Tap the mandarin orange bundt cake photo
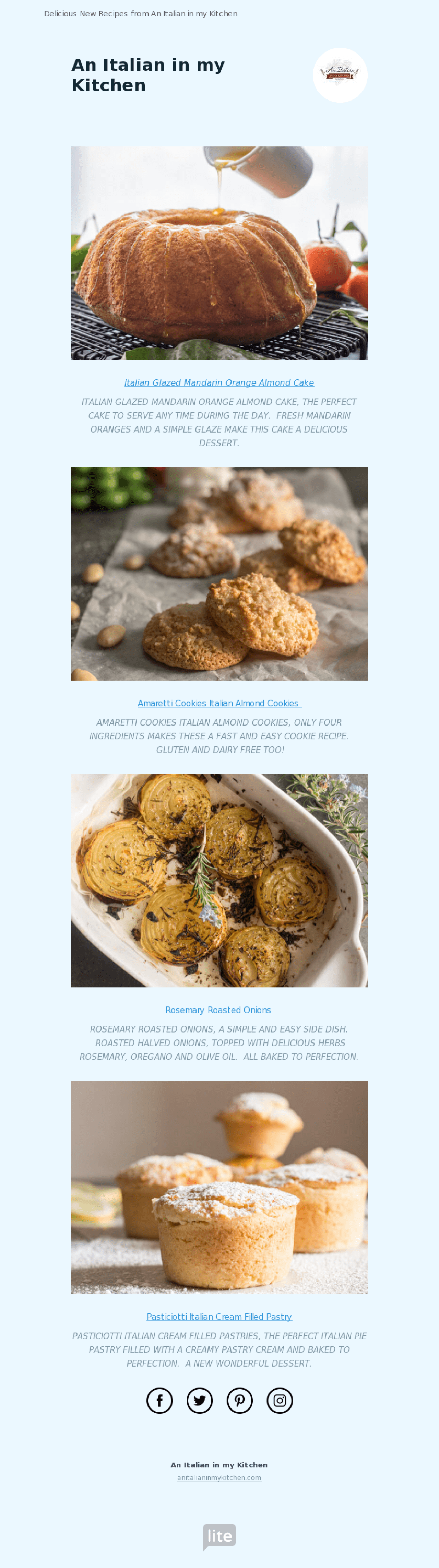439x1568 pixels. click(219, 253)
